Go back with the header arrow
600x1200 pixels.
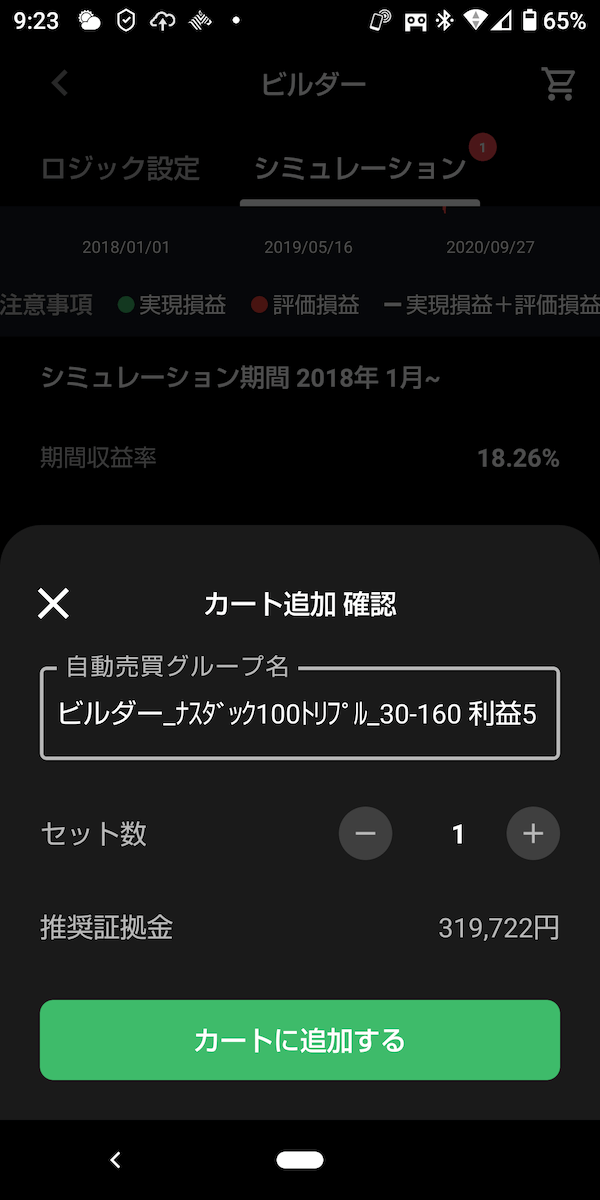[60, 83]
